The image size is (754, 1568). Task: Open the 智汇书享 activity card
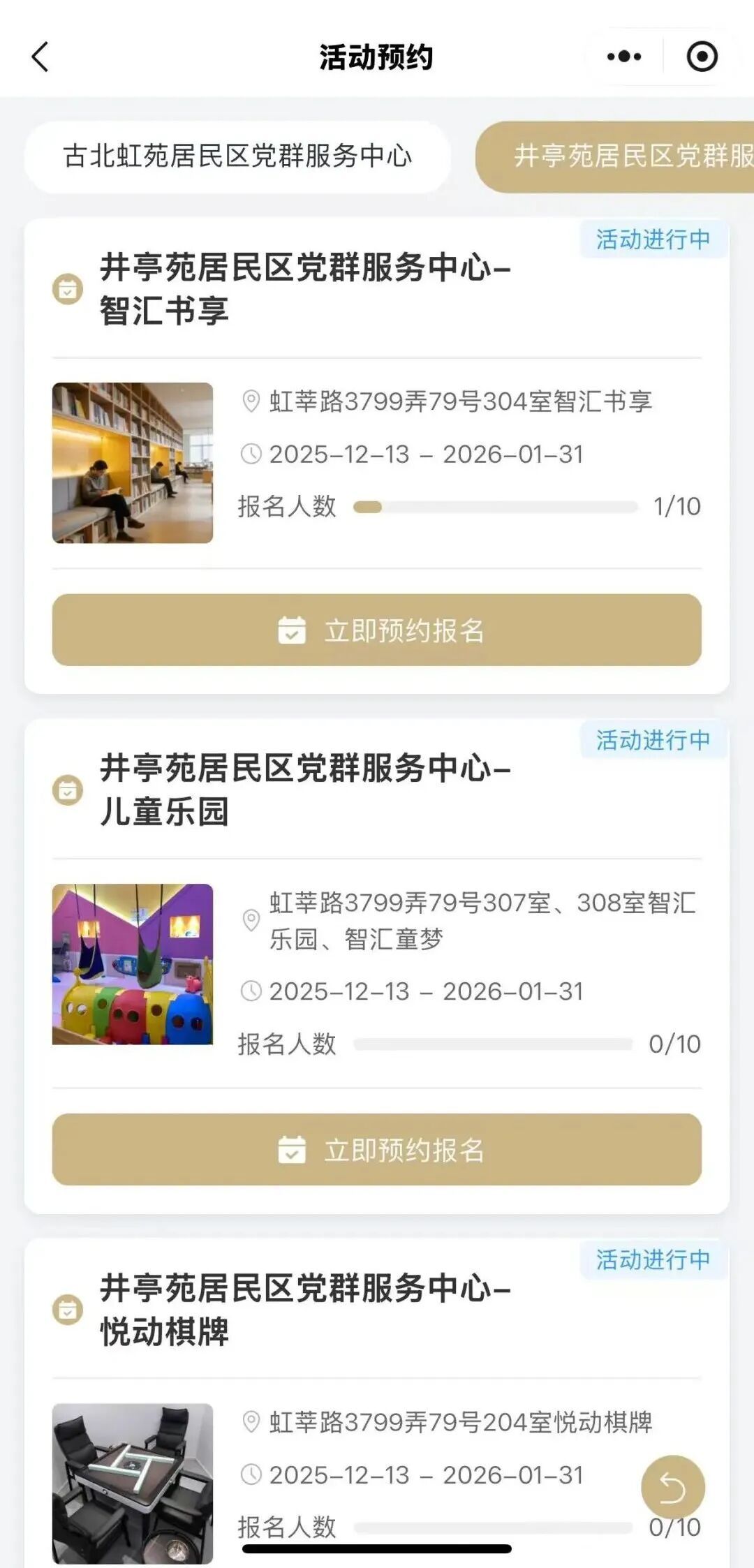tap(304, 289)
